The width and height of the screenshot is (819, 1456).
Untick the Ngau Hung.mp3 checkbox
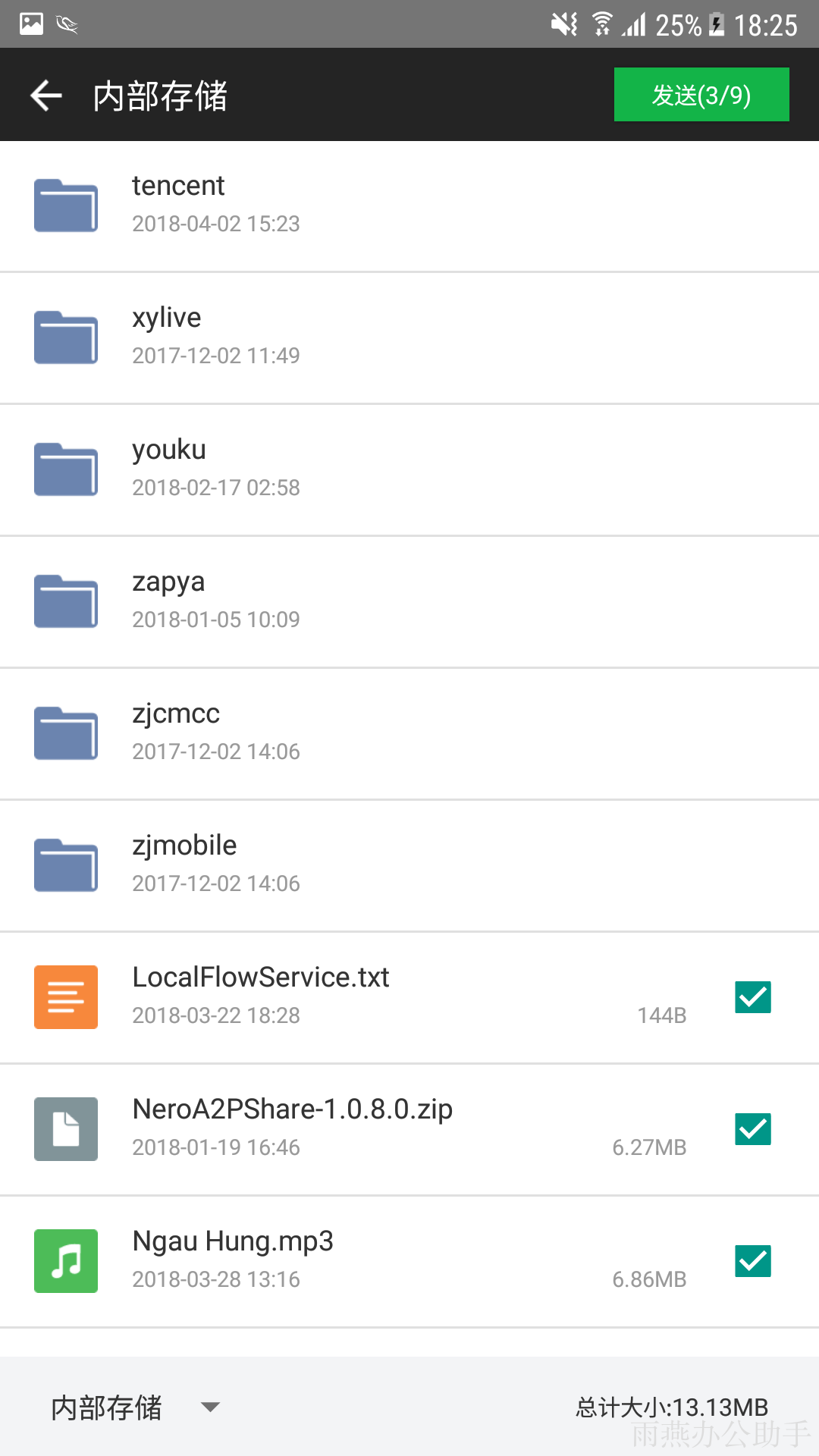click(x=753, y=1261)
